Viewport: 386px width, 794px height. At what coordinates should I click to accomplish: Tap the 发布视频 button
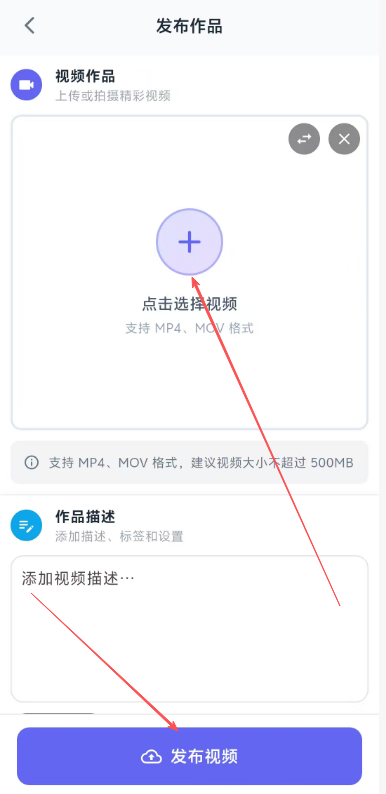pyautogui.click(x=189, y=756)
